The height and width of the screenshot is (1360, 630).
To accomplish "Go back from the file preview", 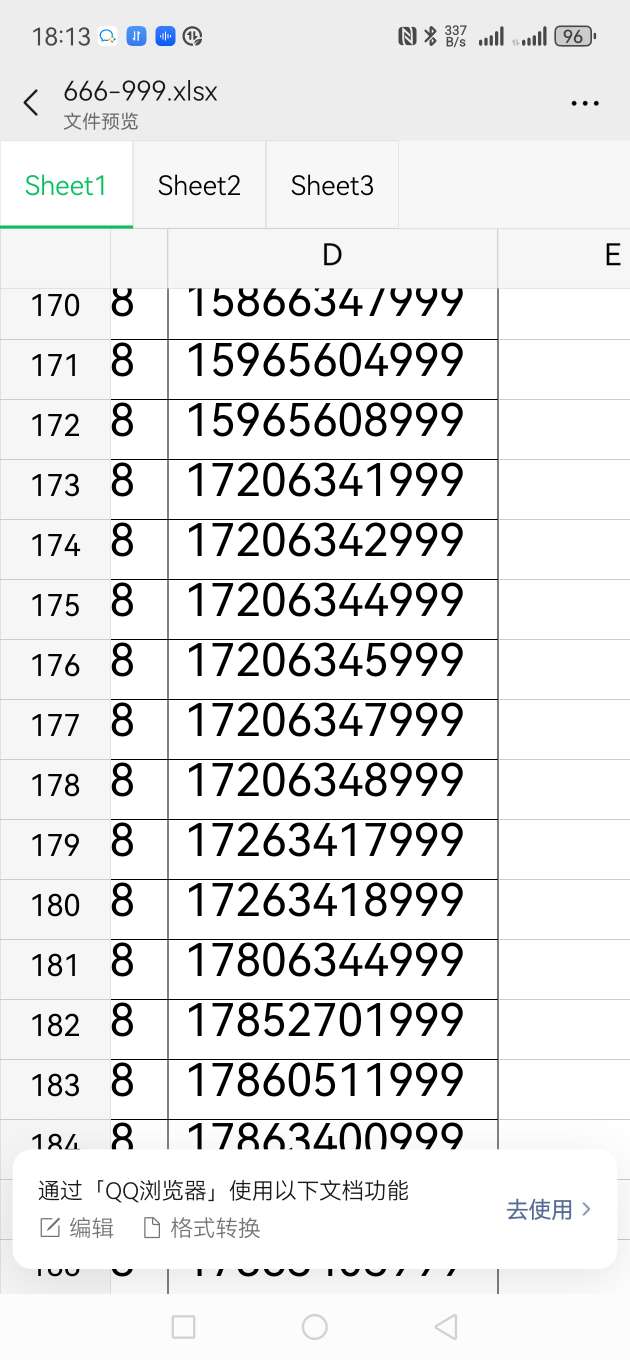I will click(x=31, y=102).
